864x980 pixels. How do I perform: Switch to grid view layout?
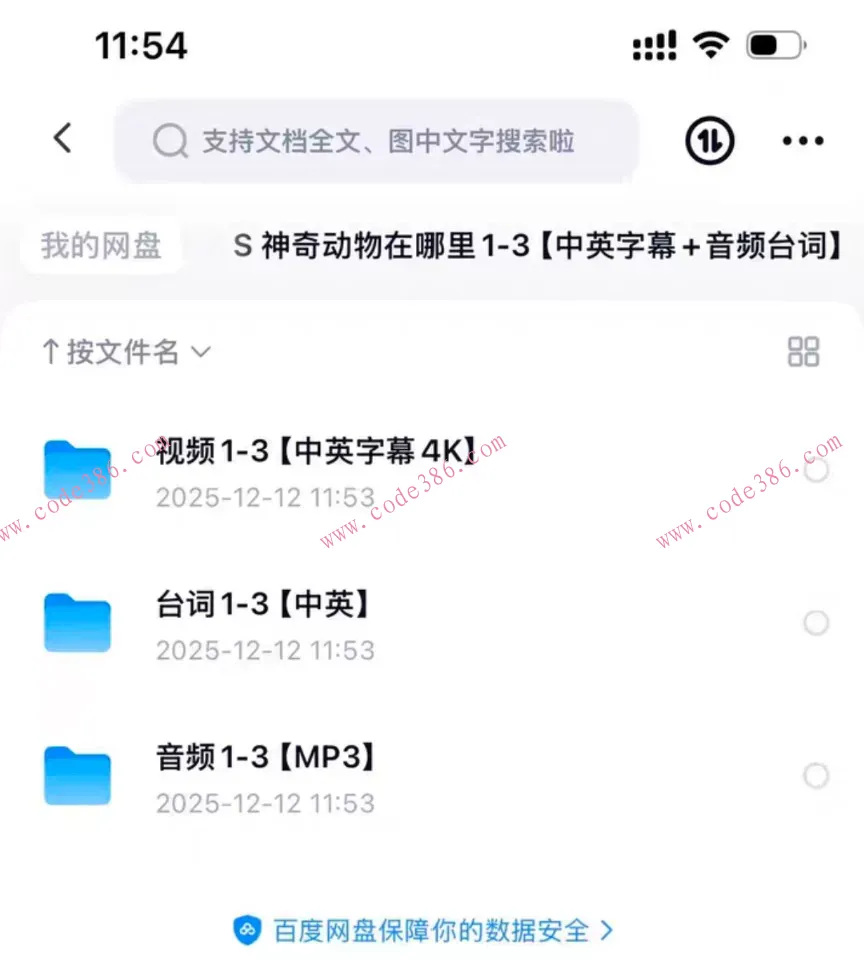(803, 352)
